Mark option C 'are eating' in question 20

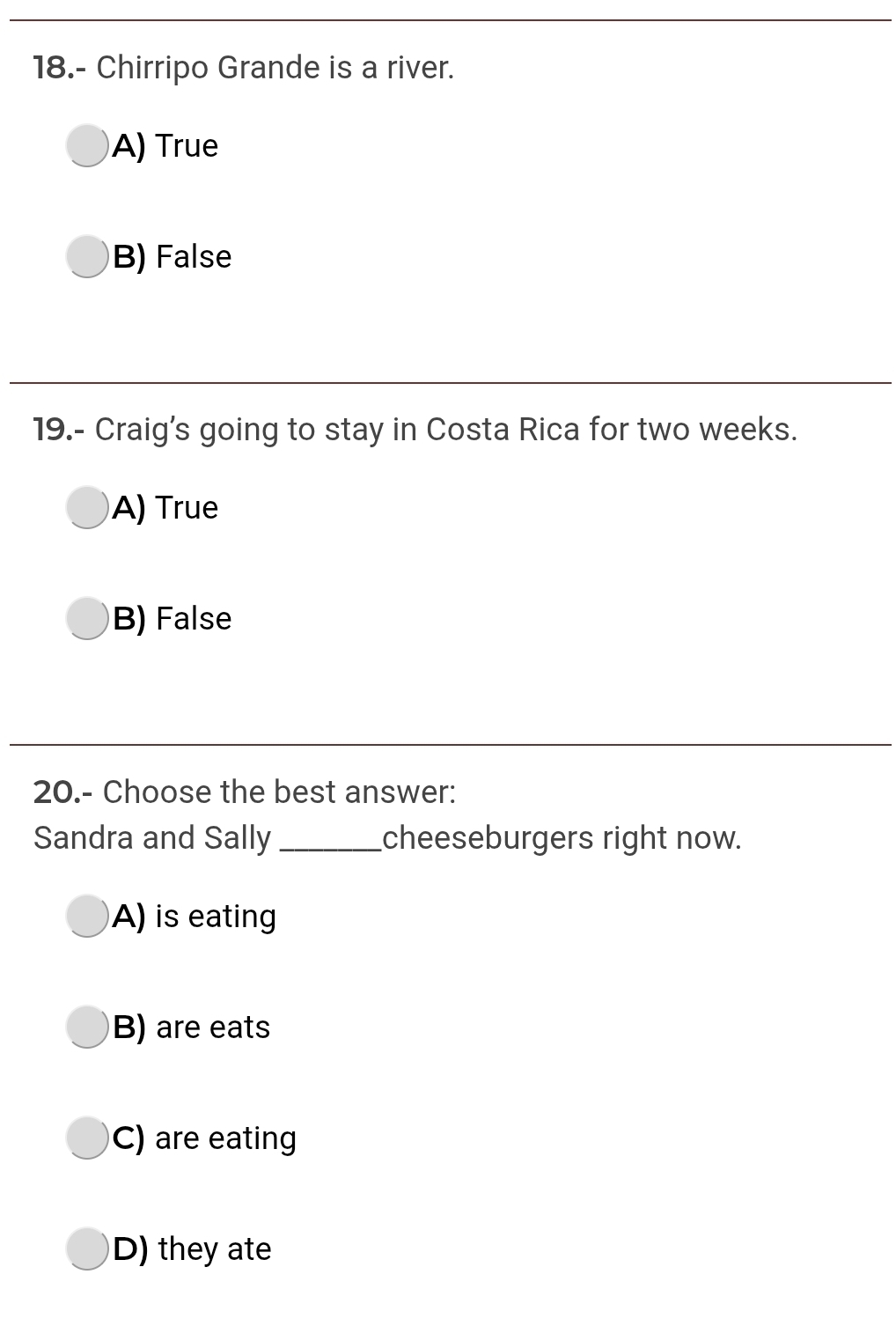(x=87, y=1138)
